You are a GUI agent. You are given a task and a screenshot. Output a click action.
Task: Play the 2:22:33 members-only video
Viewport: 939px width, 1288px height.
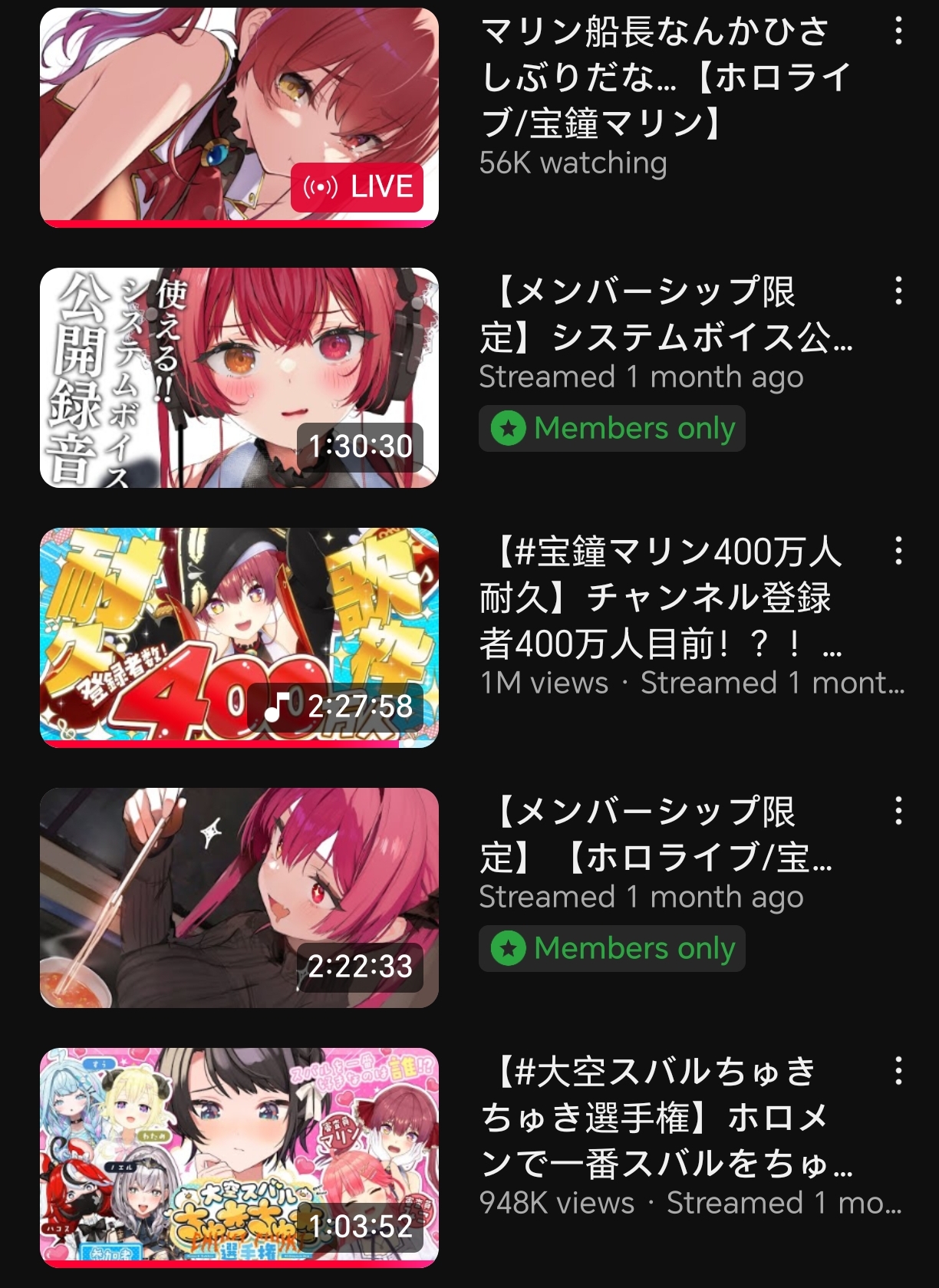(x=239, y=897)
